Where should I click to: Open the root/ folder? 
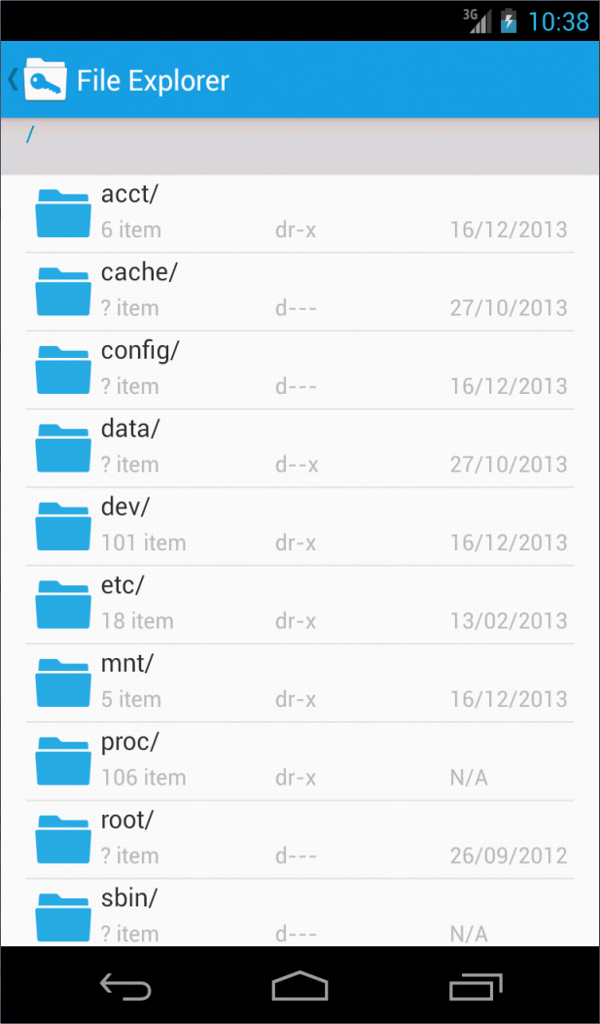coord(300,836)
